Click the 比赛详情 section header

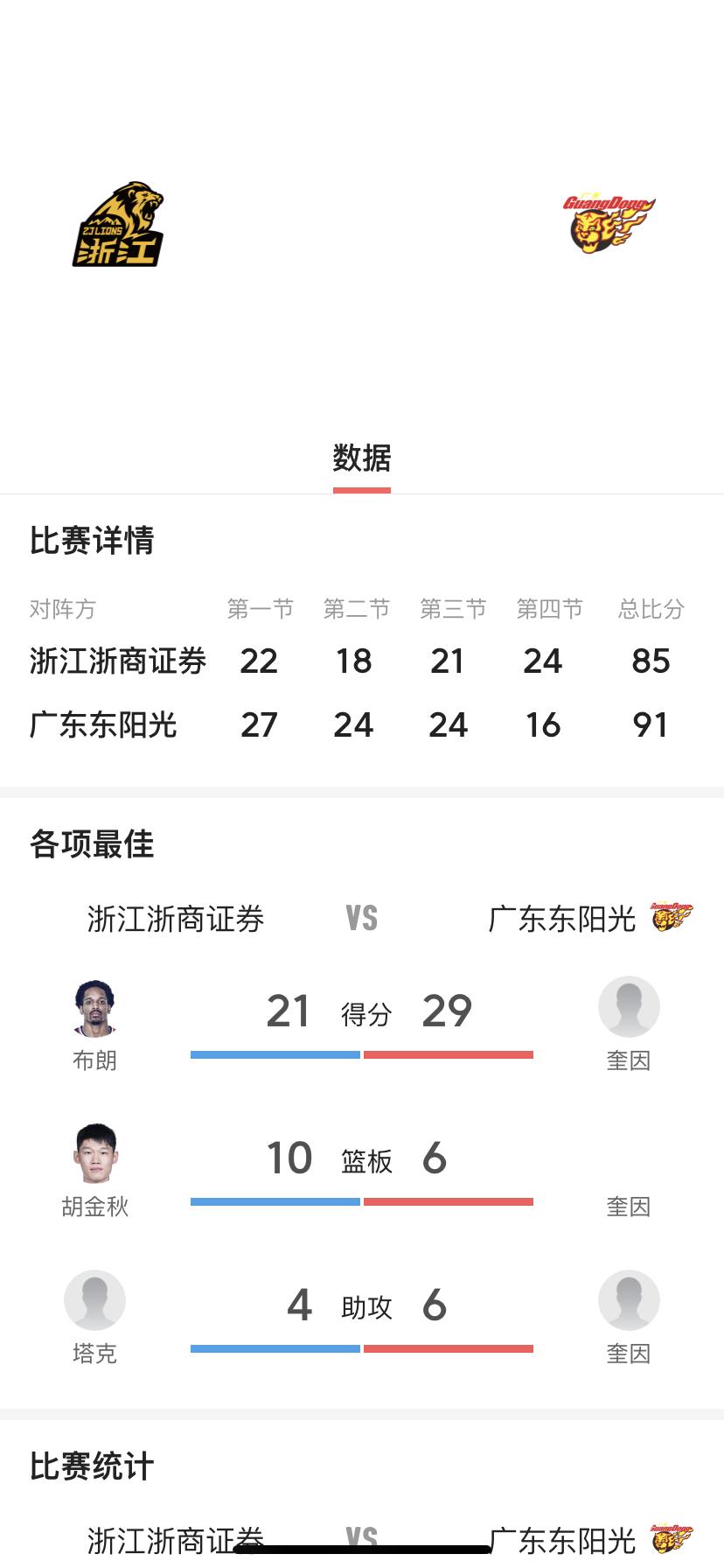(91, 541)
